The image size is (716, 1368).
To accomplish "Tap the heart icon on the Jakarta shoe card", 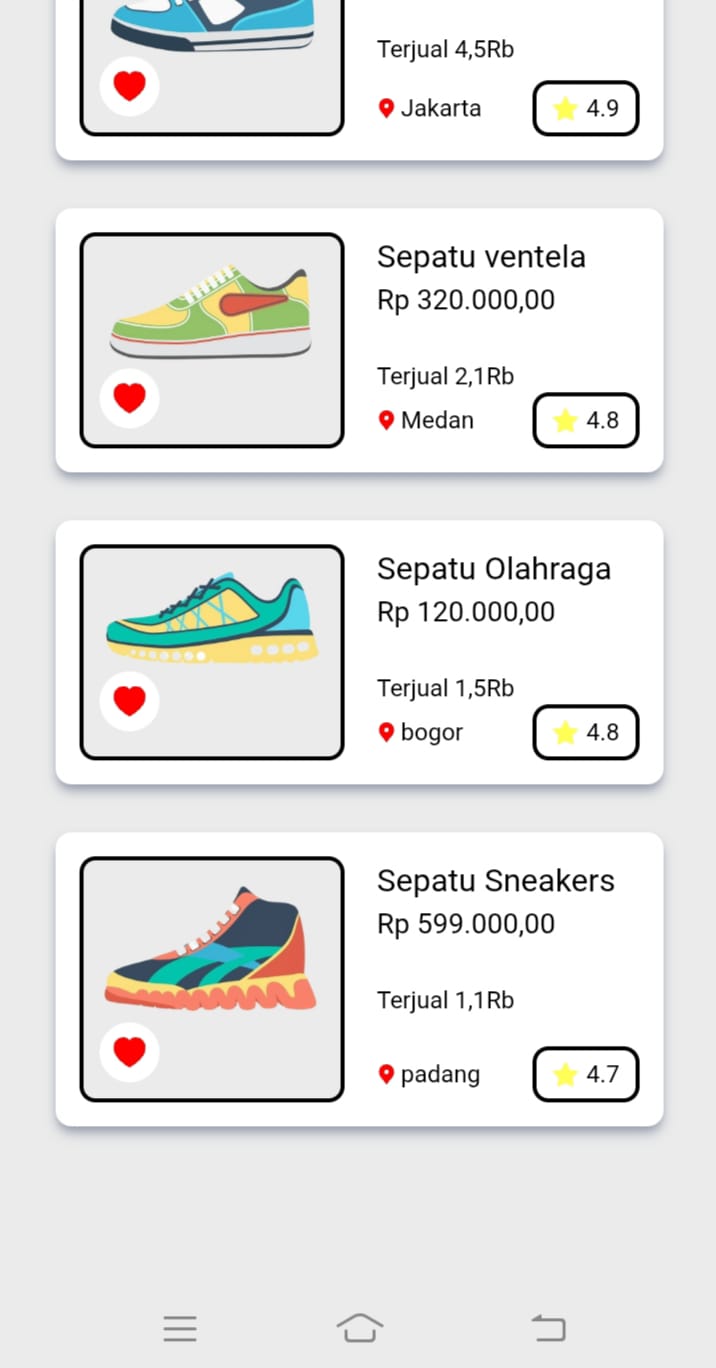I will tap(129, 87).
